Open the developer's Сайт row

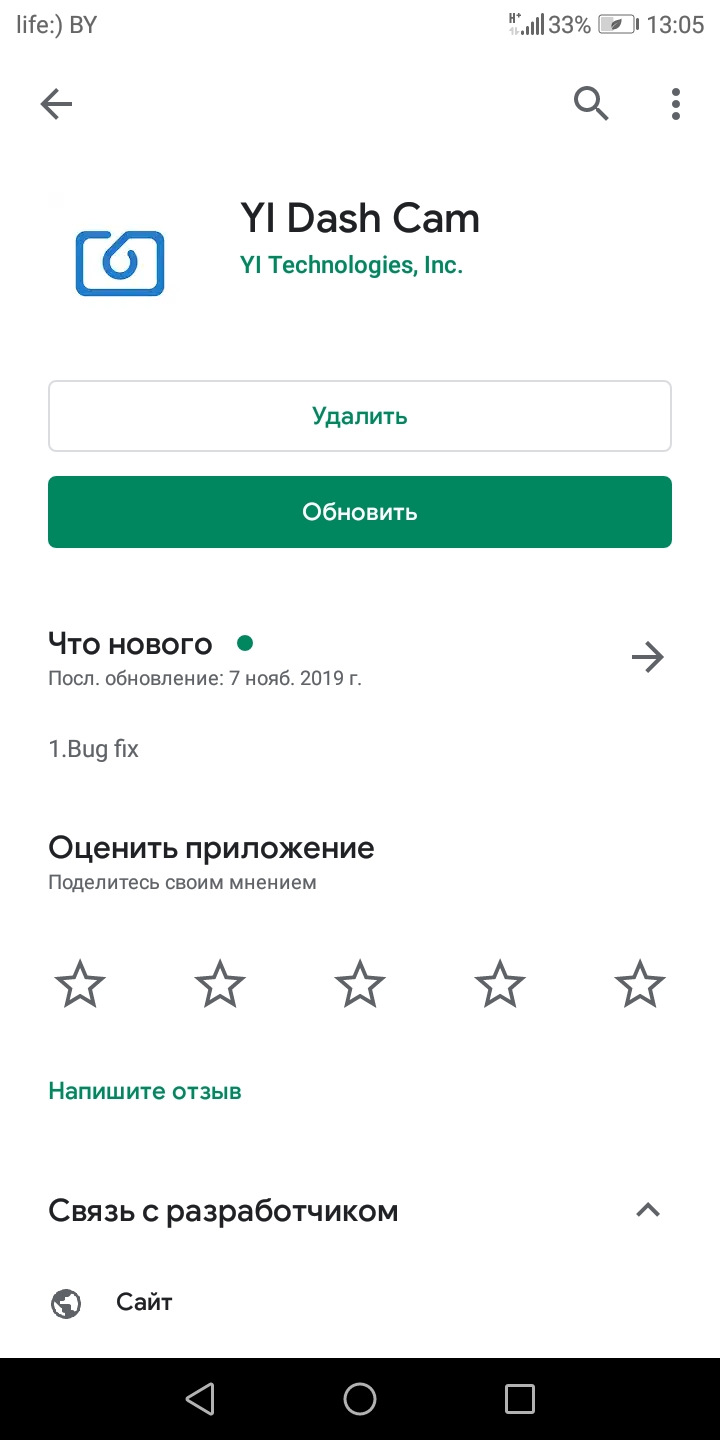(144, 1302)
